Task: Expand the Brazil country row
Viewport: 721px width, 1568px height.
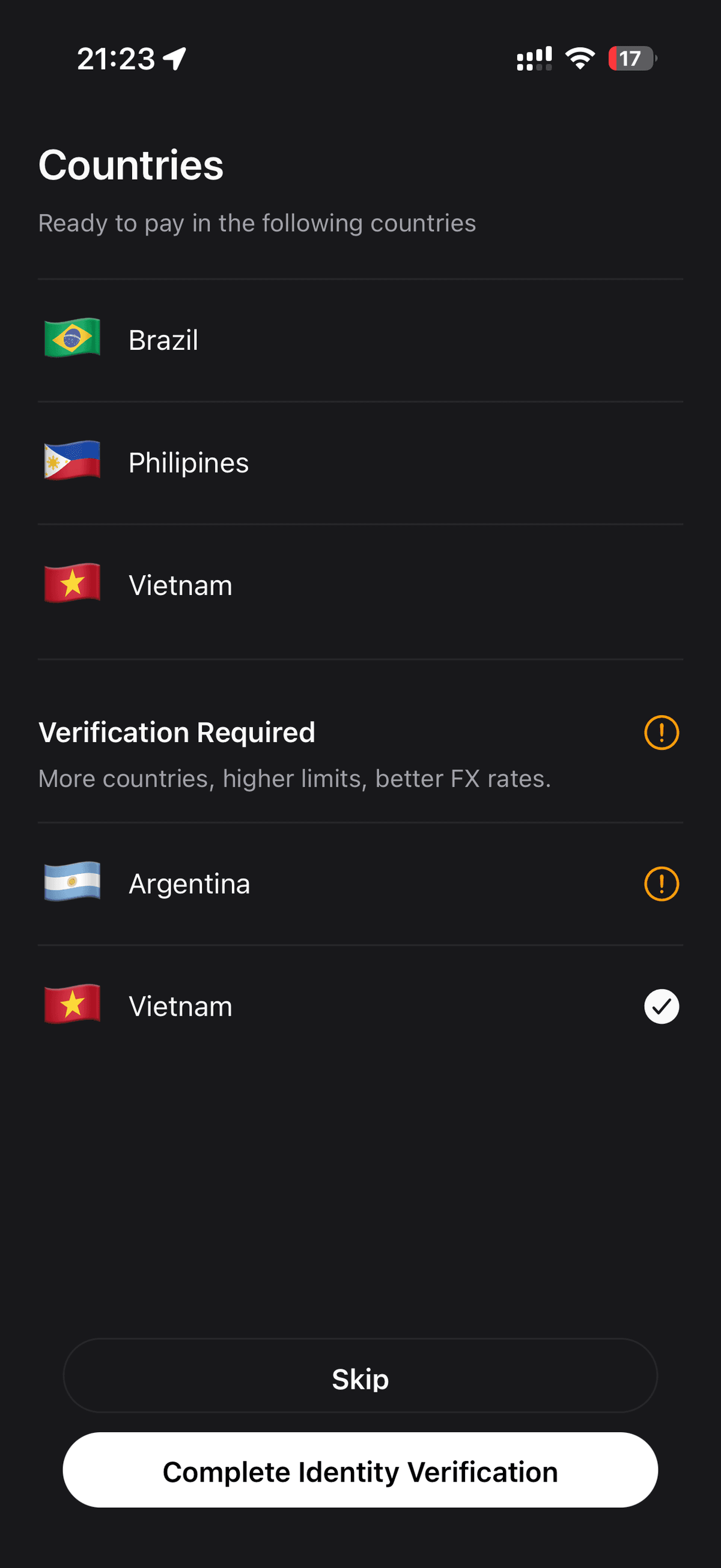Action: click(x=360, y=340)
